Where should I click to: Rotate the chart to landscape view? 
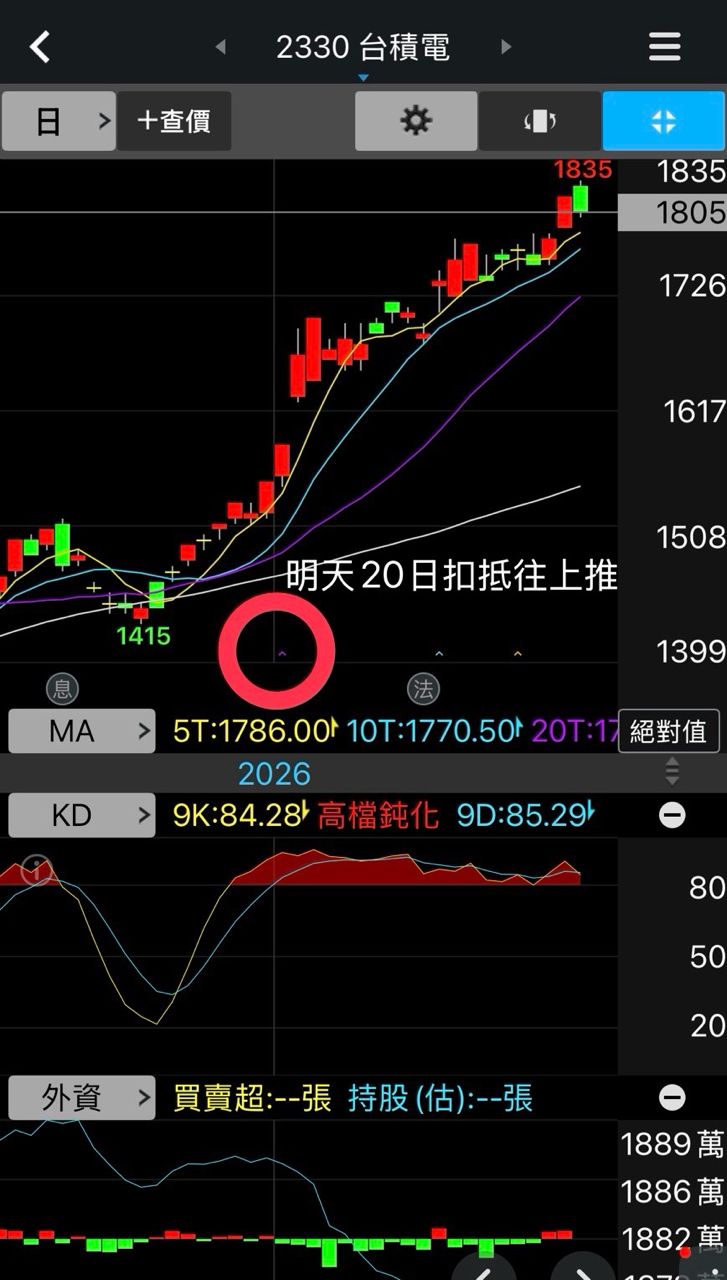pyautogui.click(x=540, y=121)
